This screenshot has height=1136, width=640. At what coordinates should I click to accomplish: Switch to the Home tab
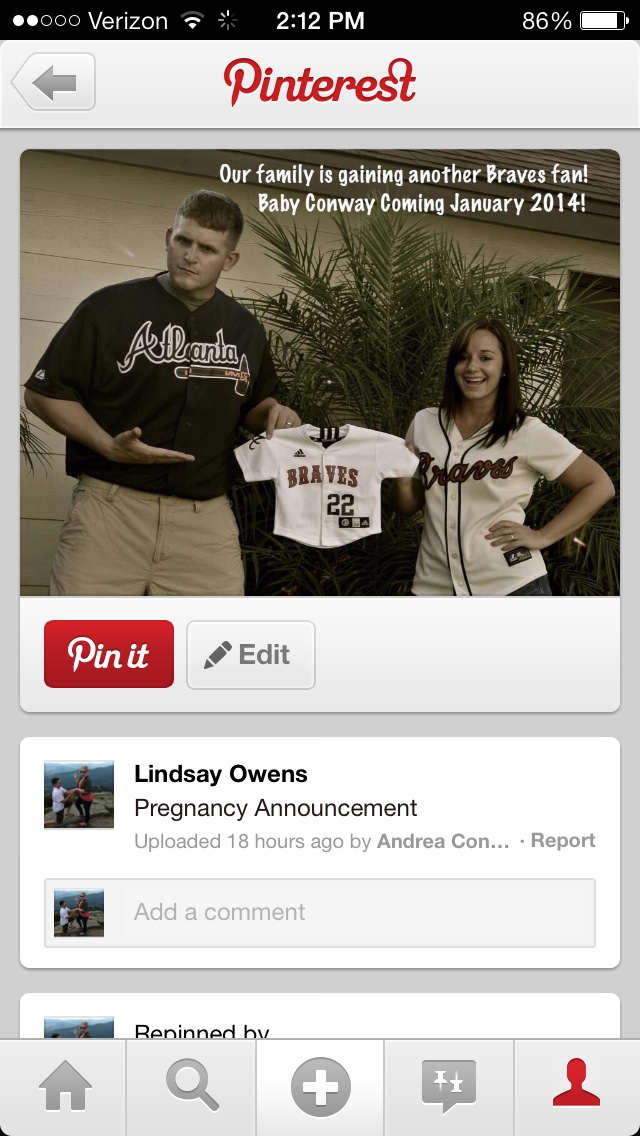pos(64,1087)
